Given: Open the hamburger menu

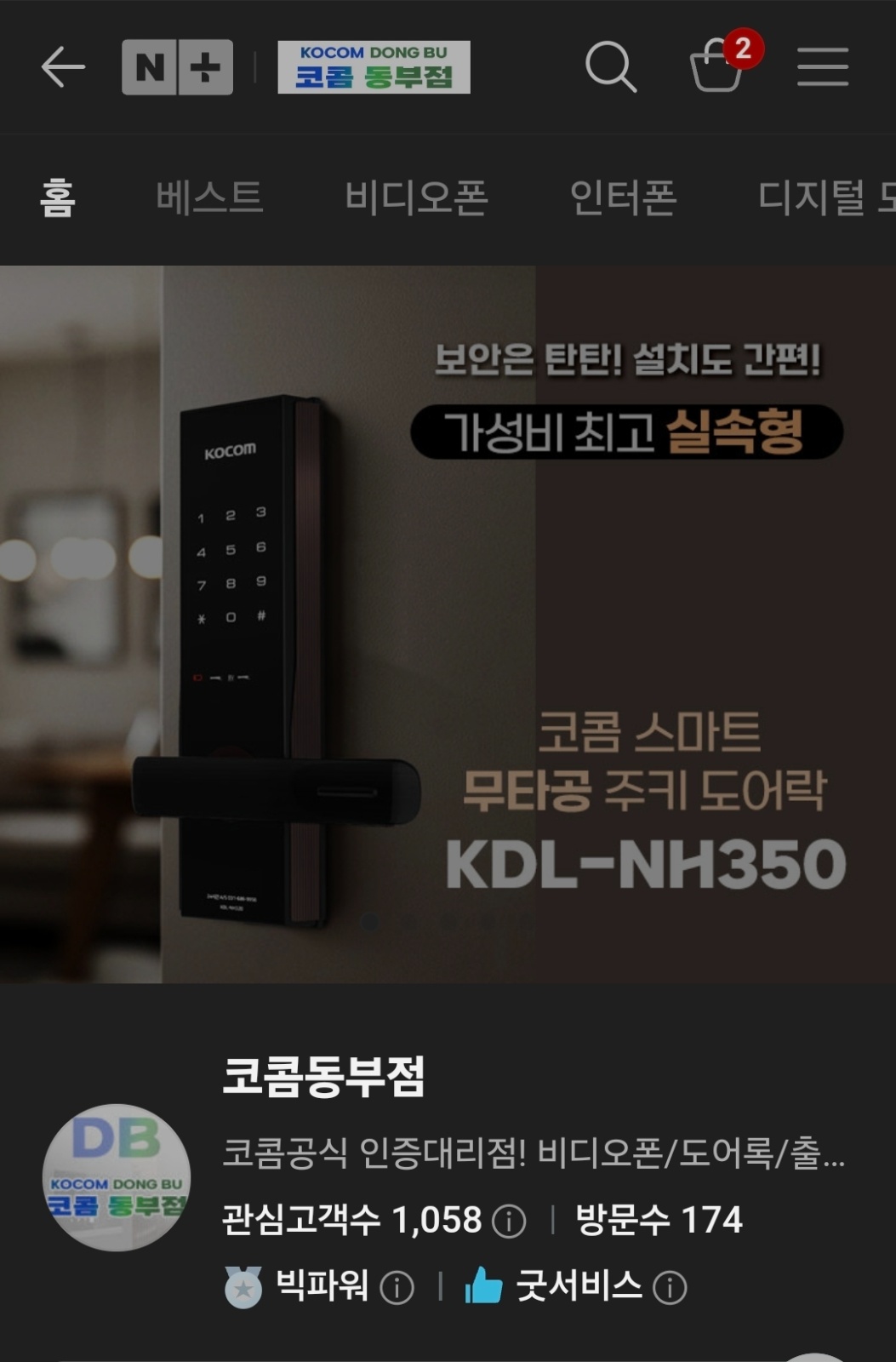Looking at the screenshot, I should pyautogui.click(x=822, y=67).
